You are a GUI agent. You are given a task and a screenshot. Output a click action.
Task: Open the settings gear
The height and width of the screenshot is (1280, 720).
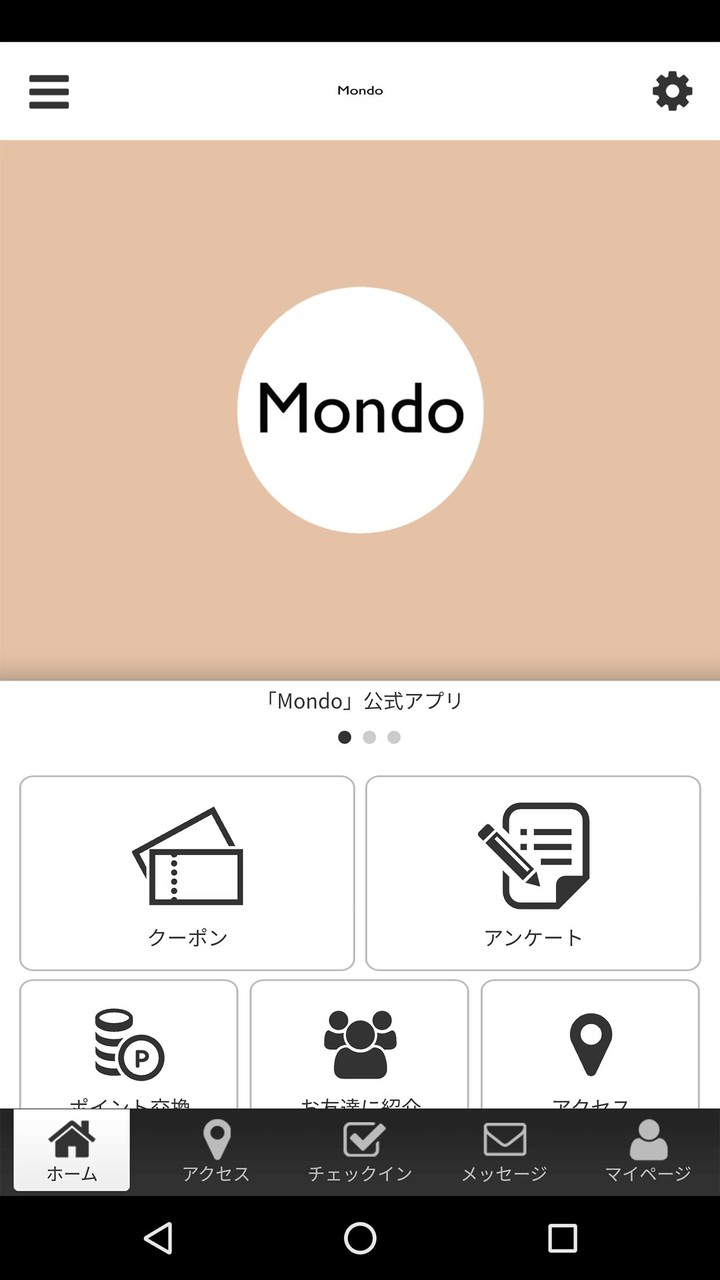(672, 91)
